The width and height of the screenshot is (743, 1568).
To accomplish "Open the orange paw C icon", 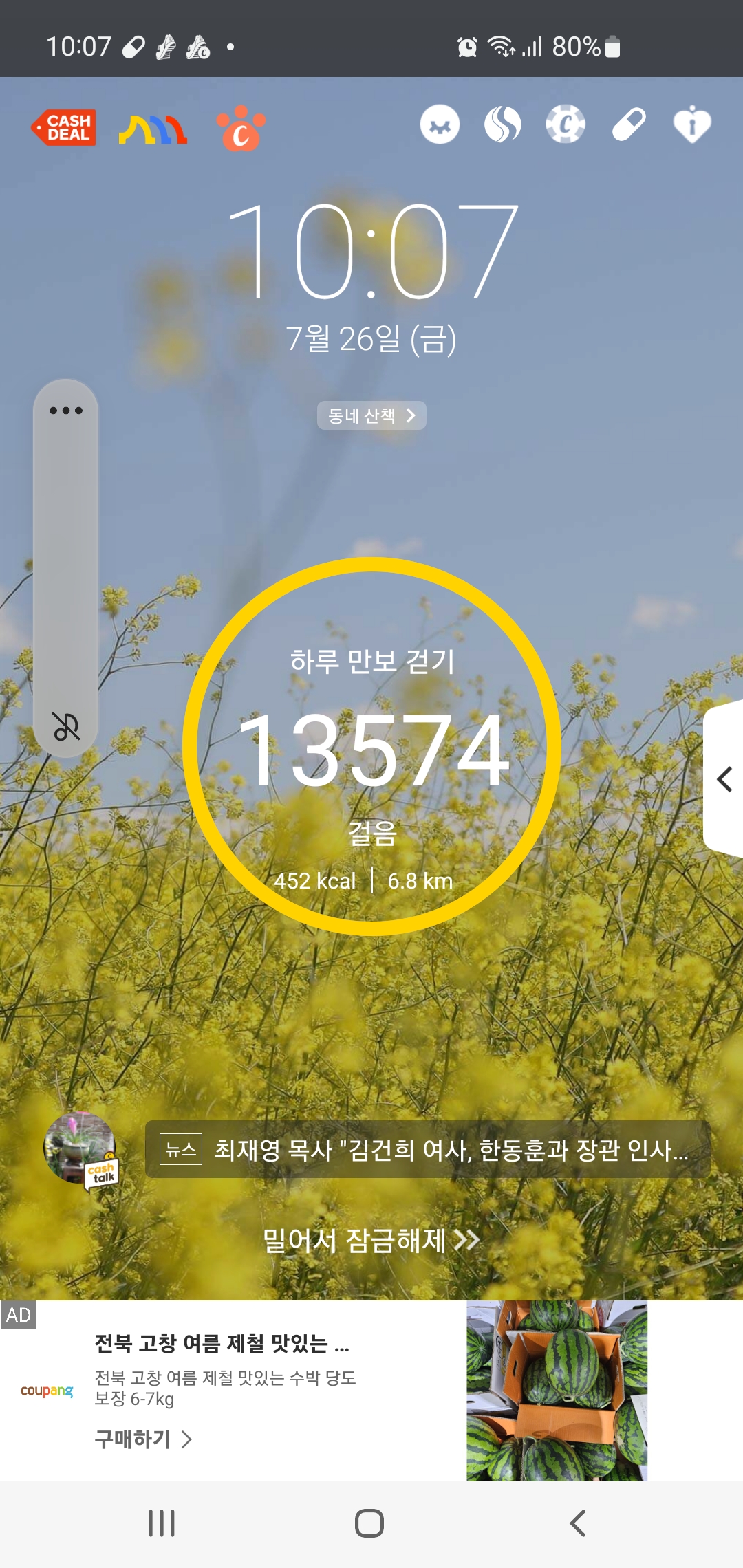I will click(x=241, y=128).
